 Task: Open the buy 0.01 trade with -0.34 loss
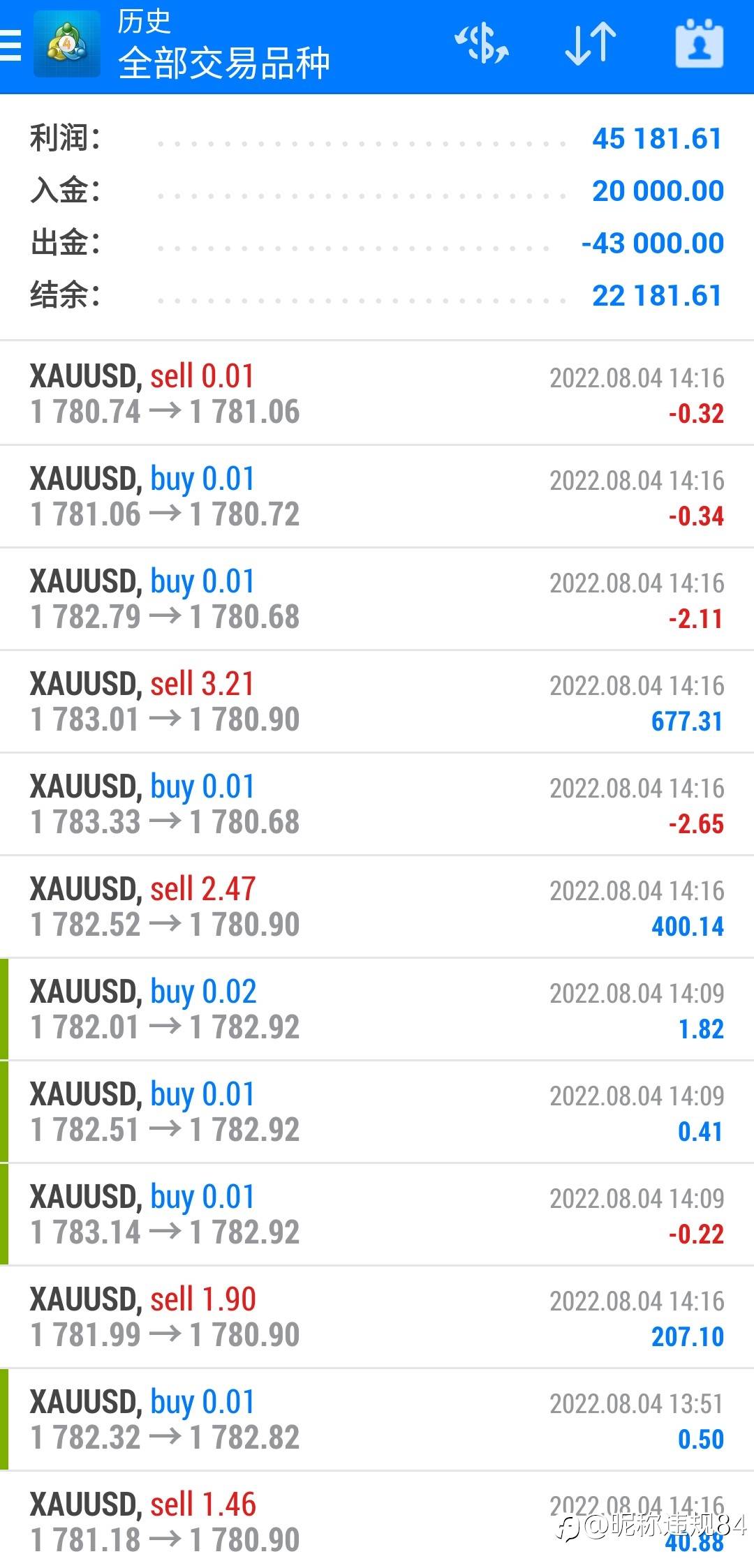coord(377,496)
